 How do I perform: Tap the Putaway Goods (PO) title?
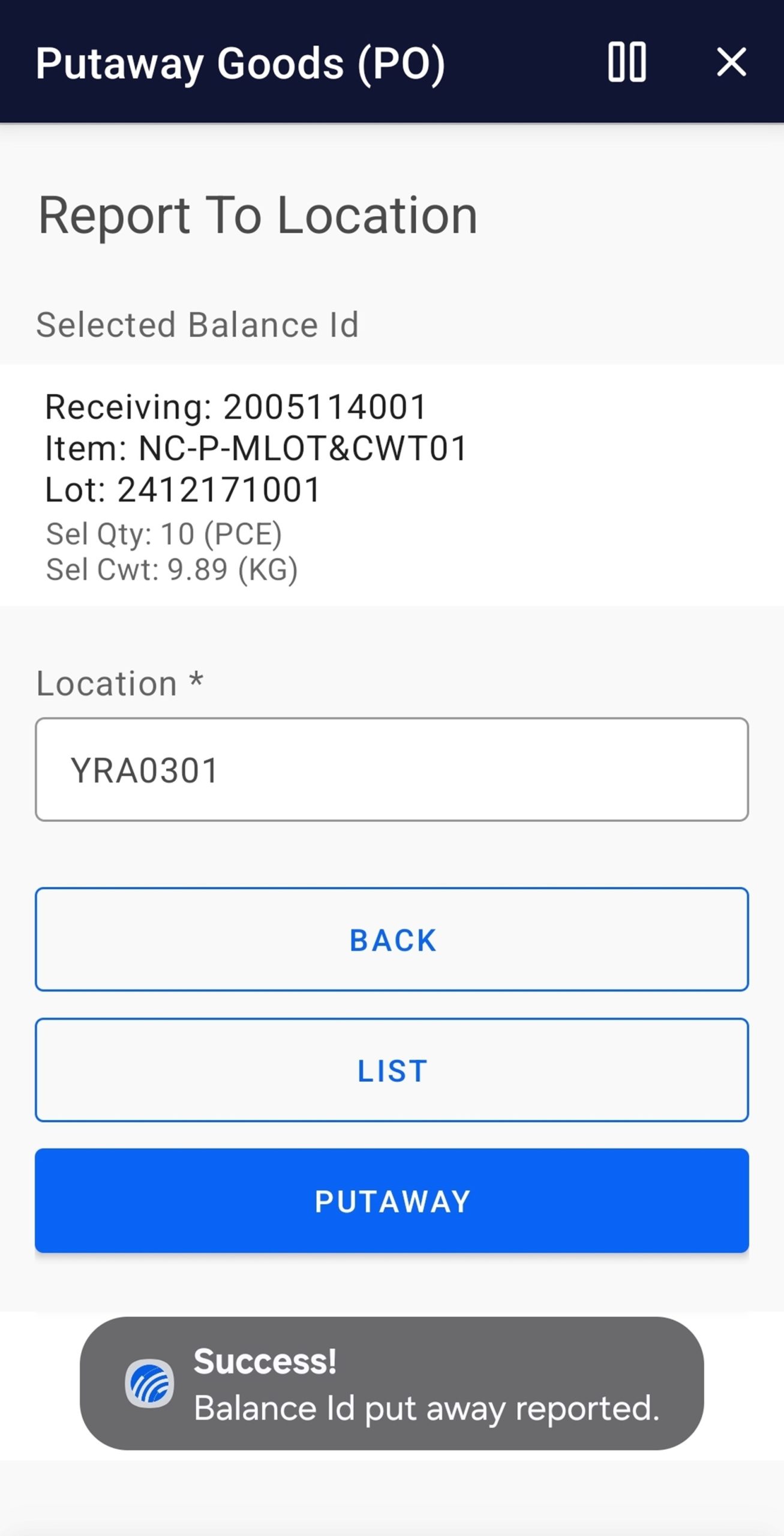point(241,62)
